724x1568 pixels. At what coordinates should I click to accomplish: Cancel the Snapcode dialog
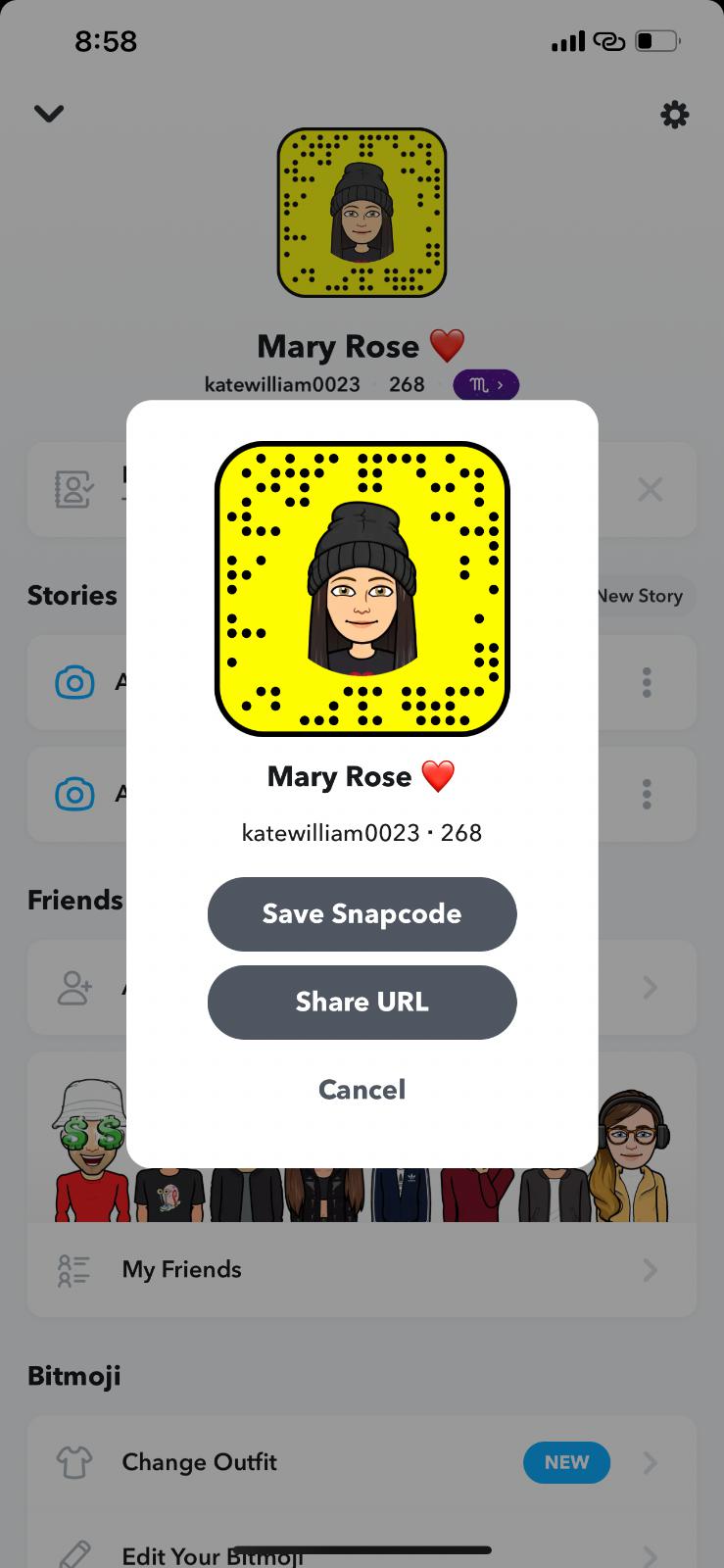362,1089
